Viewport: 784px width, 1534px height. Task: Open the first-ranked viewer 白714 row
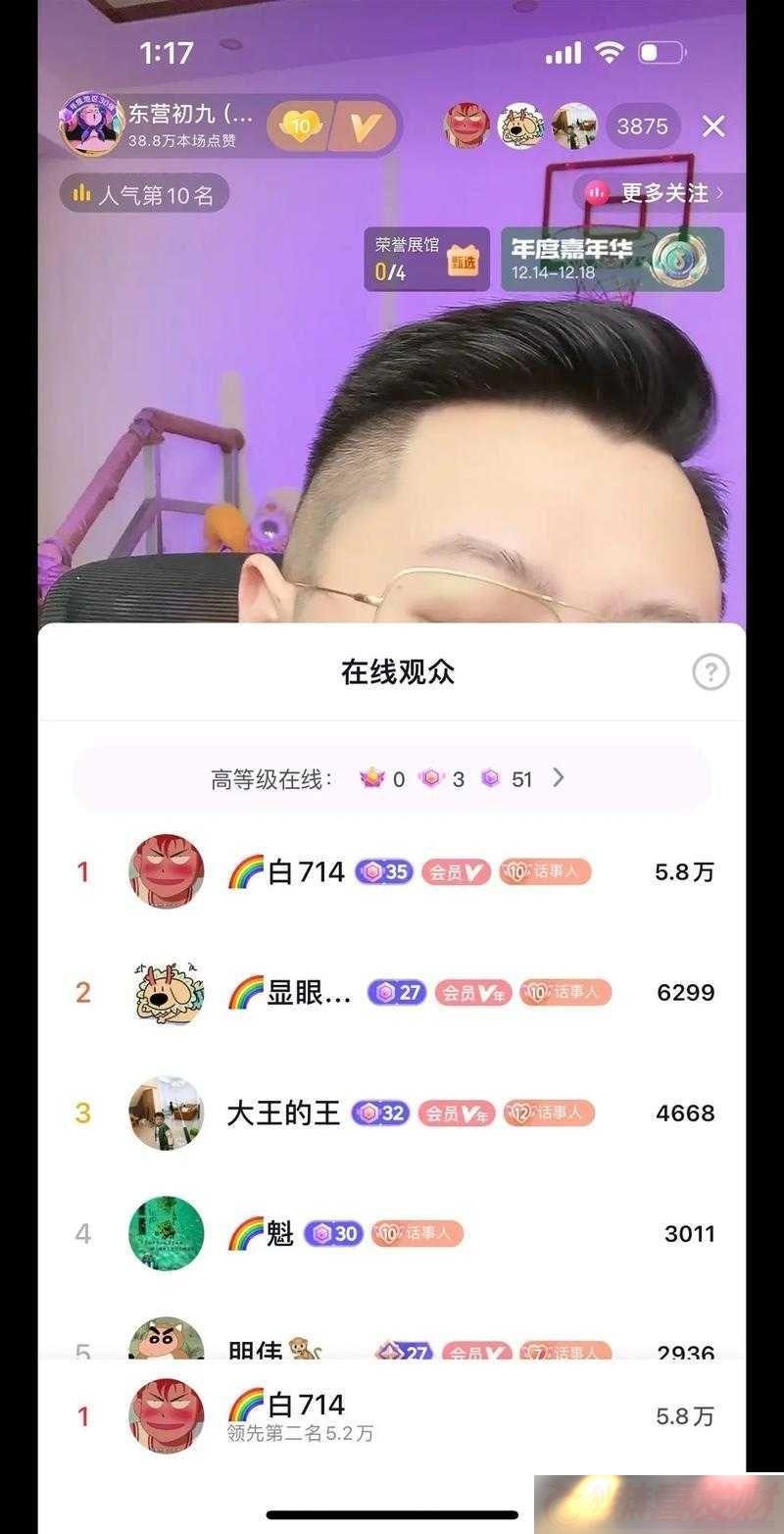392,871
